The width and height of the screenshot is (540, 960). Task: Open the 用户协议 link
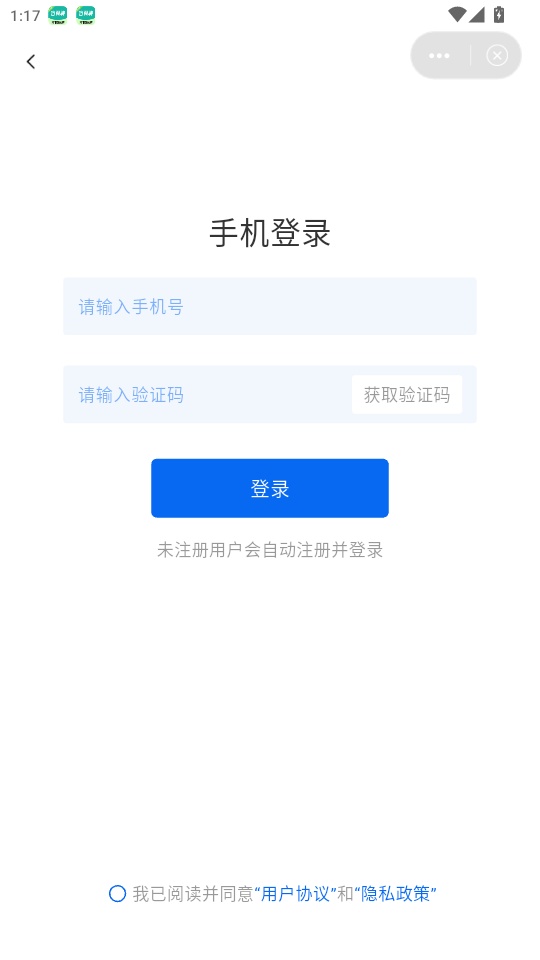[296, 894]
